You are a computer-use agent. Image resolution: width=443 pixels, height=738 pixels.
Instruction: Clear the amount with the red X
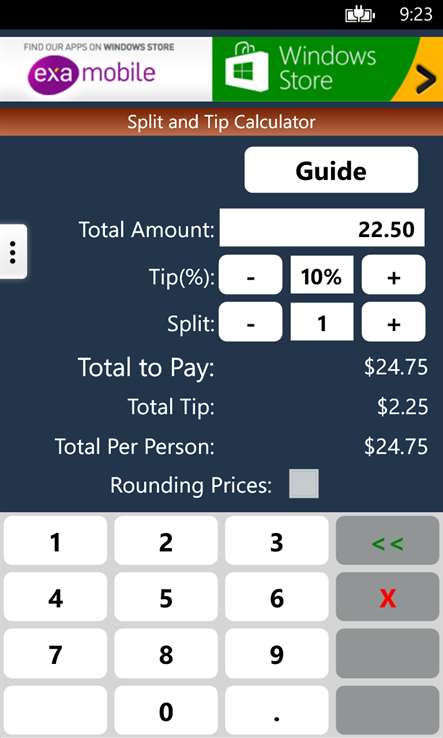(387, 597)
